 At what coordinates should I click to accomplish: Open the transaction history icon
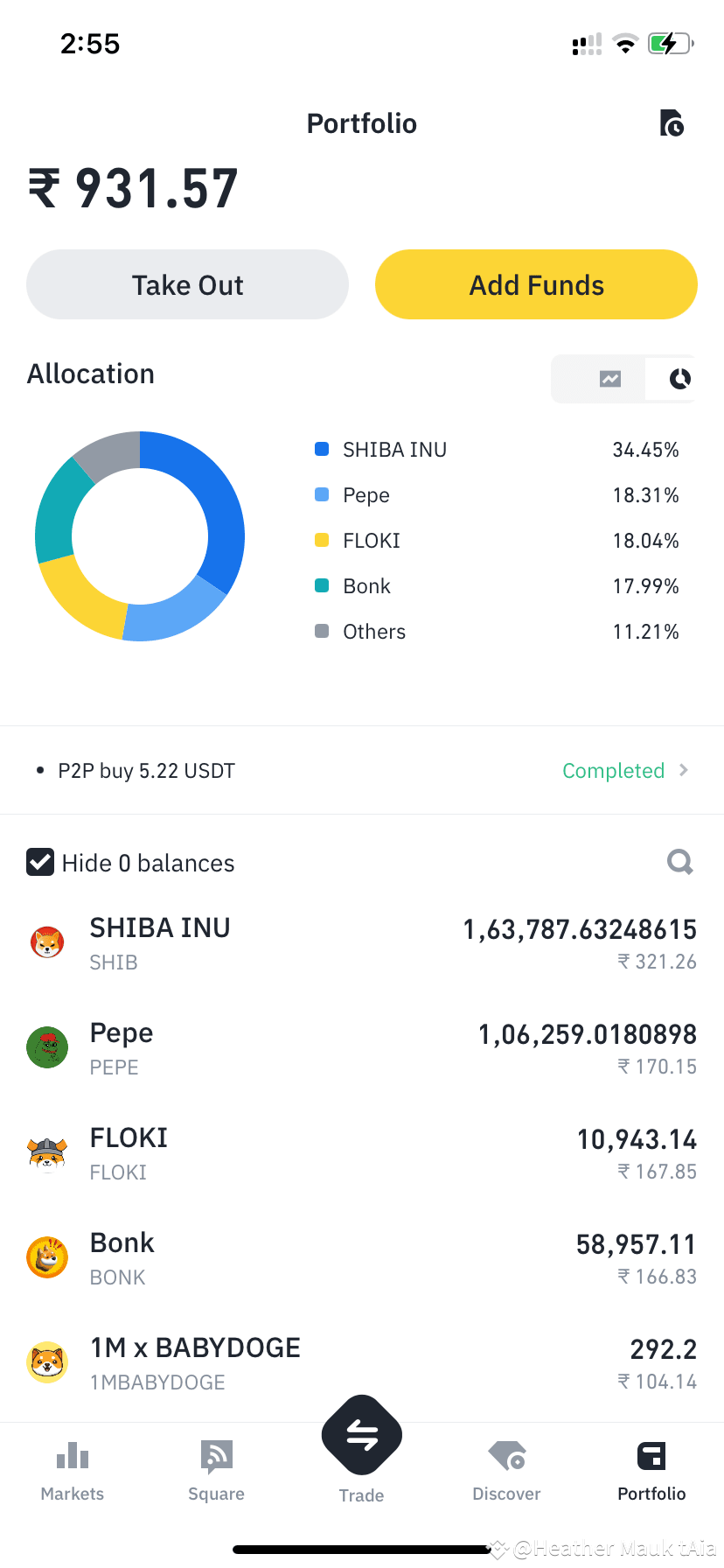coord(671,124)
